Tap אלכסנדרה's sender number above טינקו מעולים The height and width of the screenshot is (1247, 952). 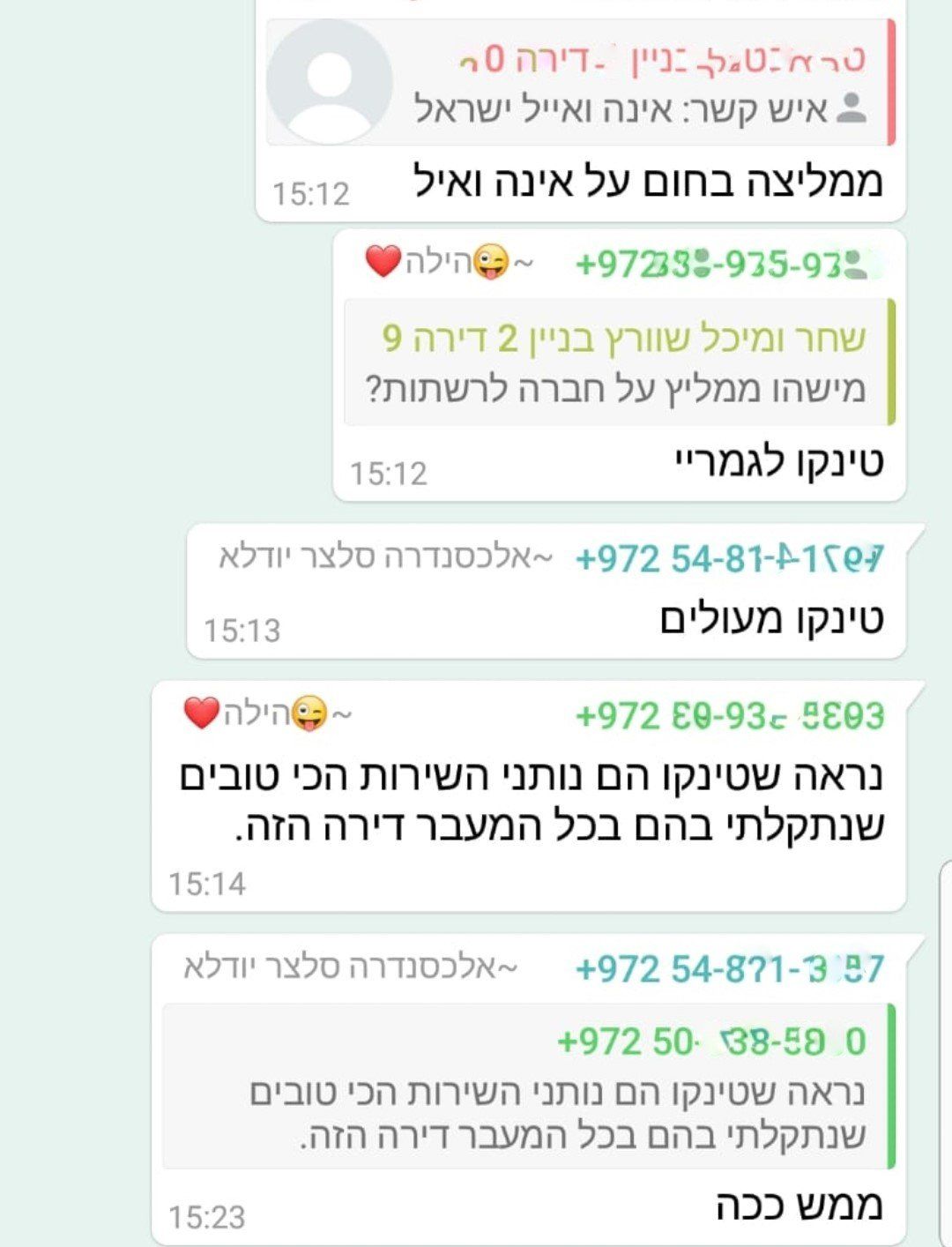click(x=728, y=558)
